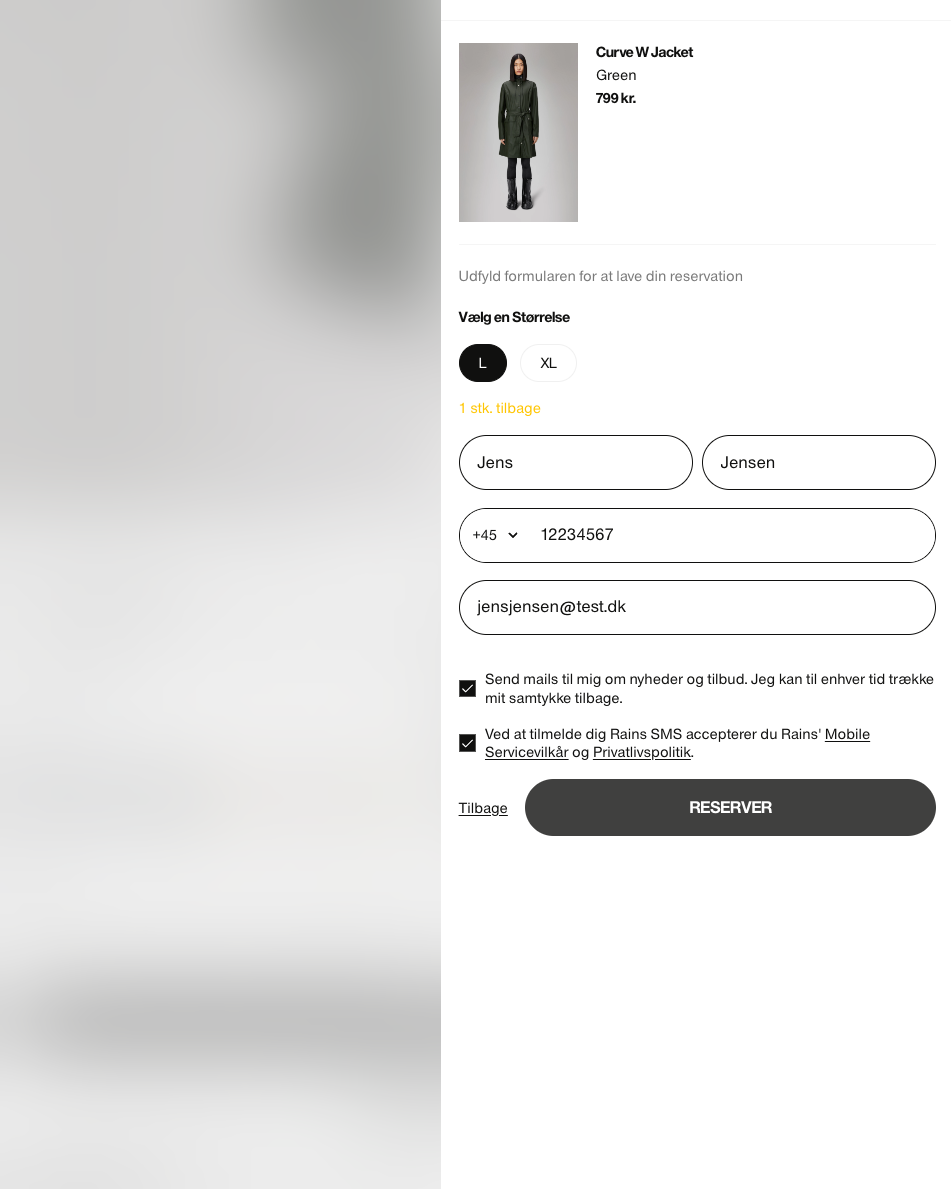This screenshot has width=951, height=1189.
Task: Open the Curve W Jacket product image
Action: pyautogui.click(x=518, y=132)
